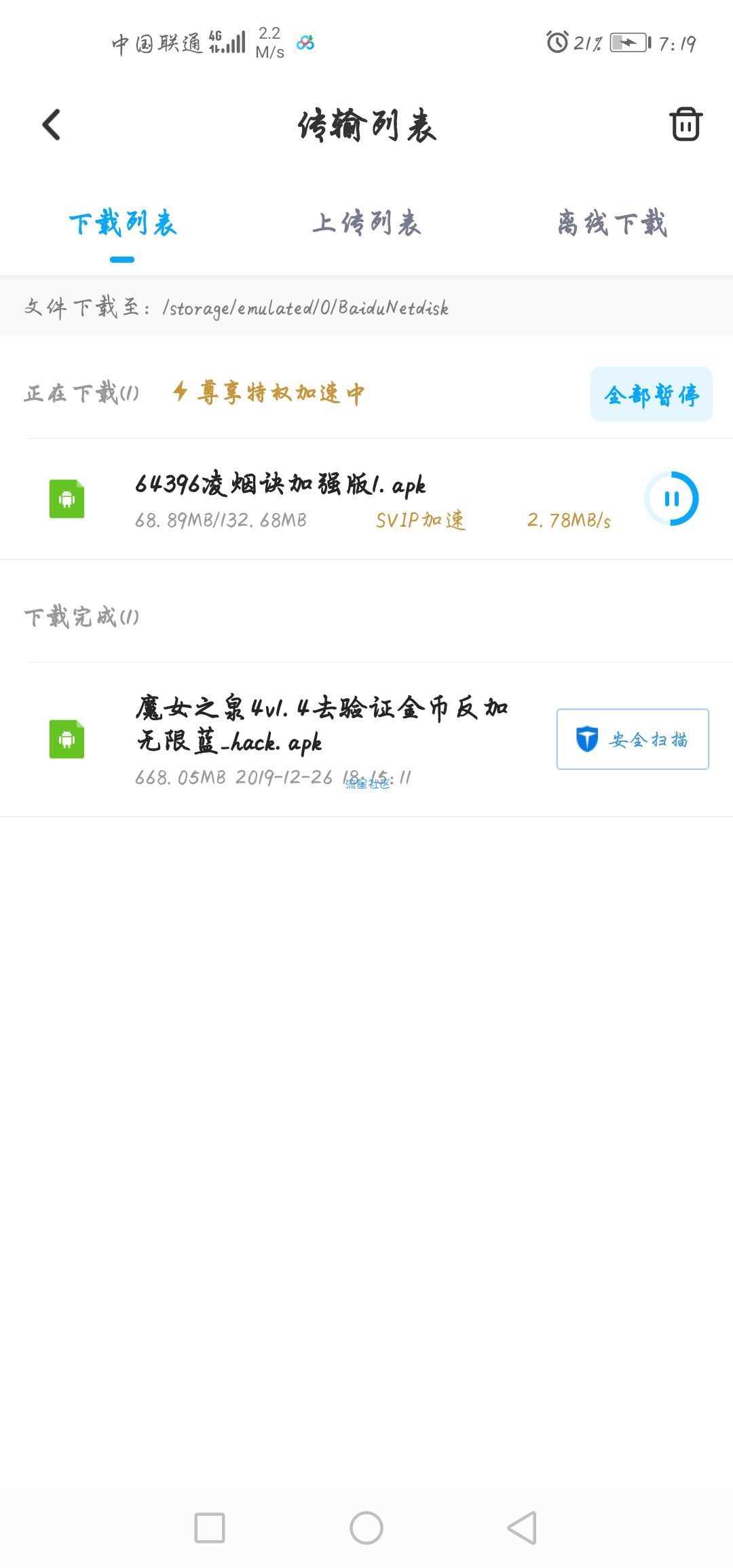Switch to the 上传列表 tab
Viewport: 733px width, 1568px height.
pos(366,223)
